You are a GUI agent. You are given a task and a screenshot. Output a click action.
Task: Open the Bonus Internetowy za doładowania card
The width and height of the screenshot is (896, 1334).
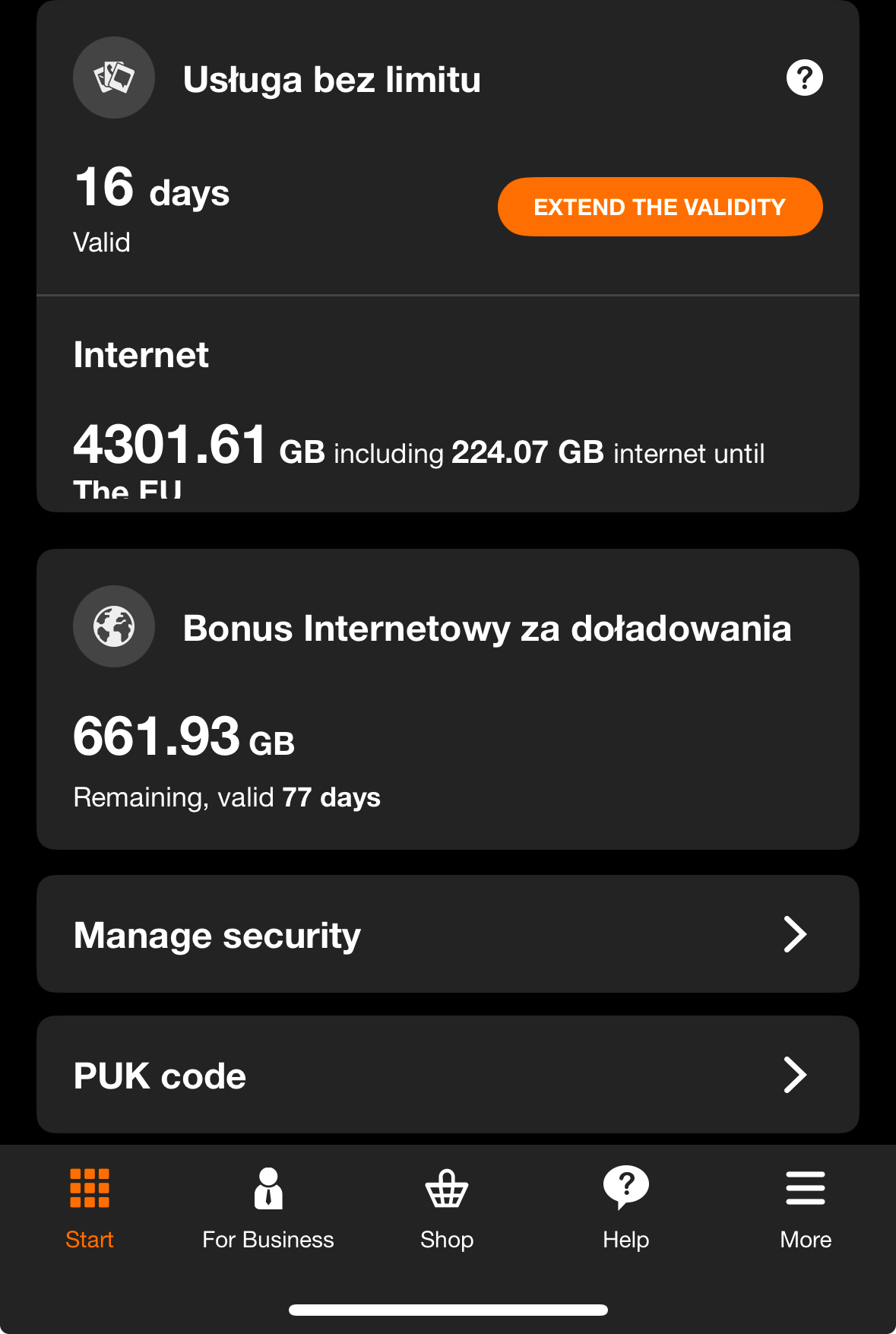click(448, 699)
